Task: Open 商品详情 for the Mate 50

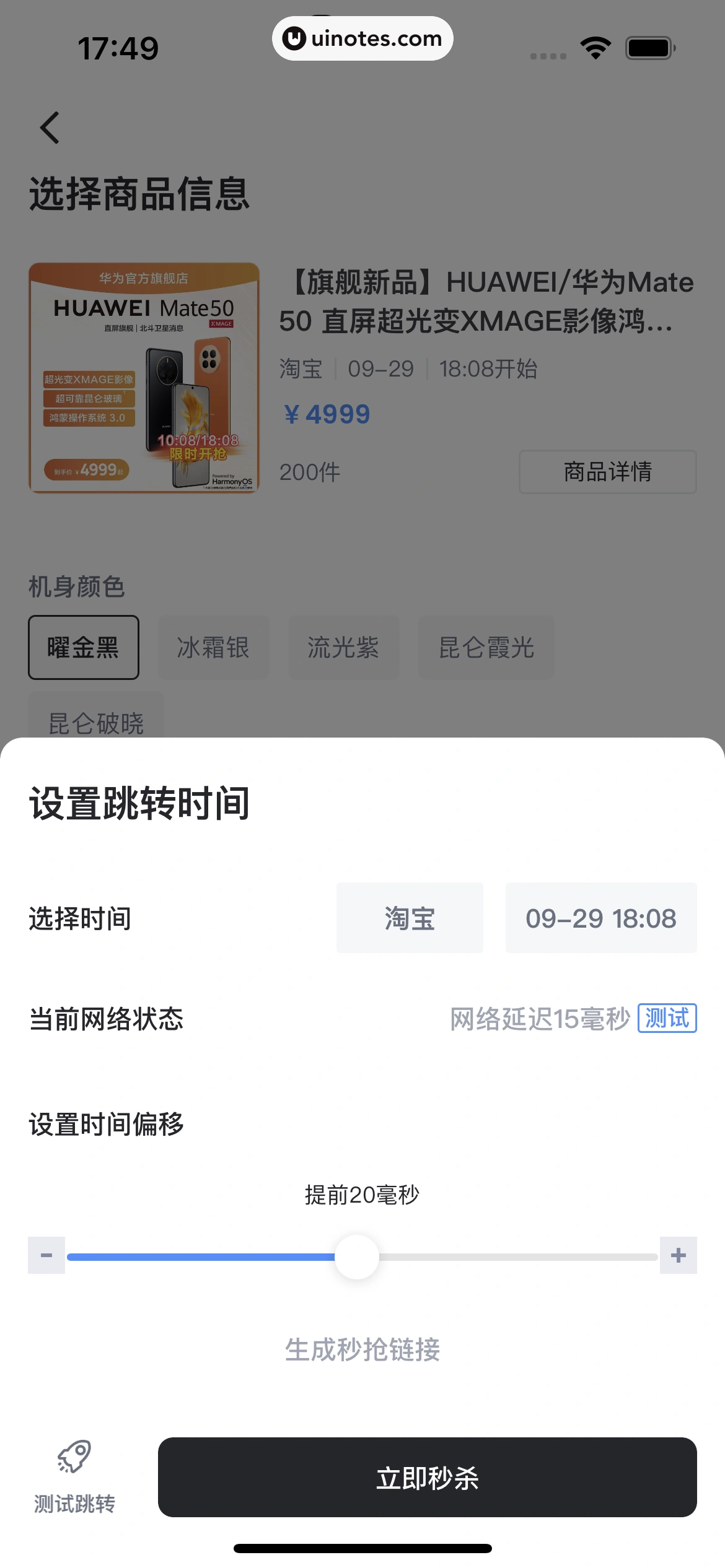Action: click(x=607, y=472)
